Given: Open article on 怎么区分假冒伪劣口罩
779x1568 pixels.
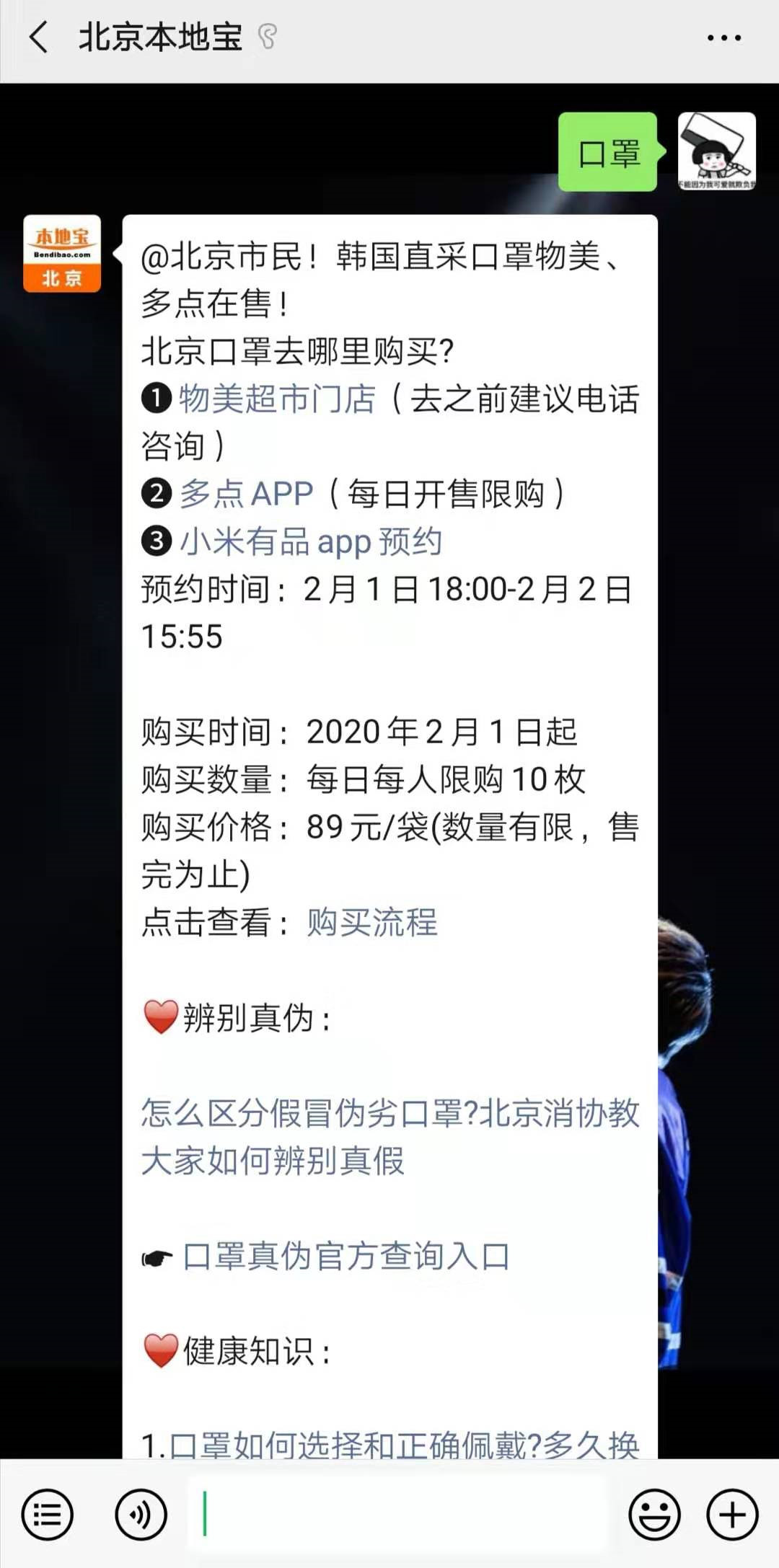Looking at the screenshot, I should (389, 1136).
